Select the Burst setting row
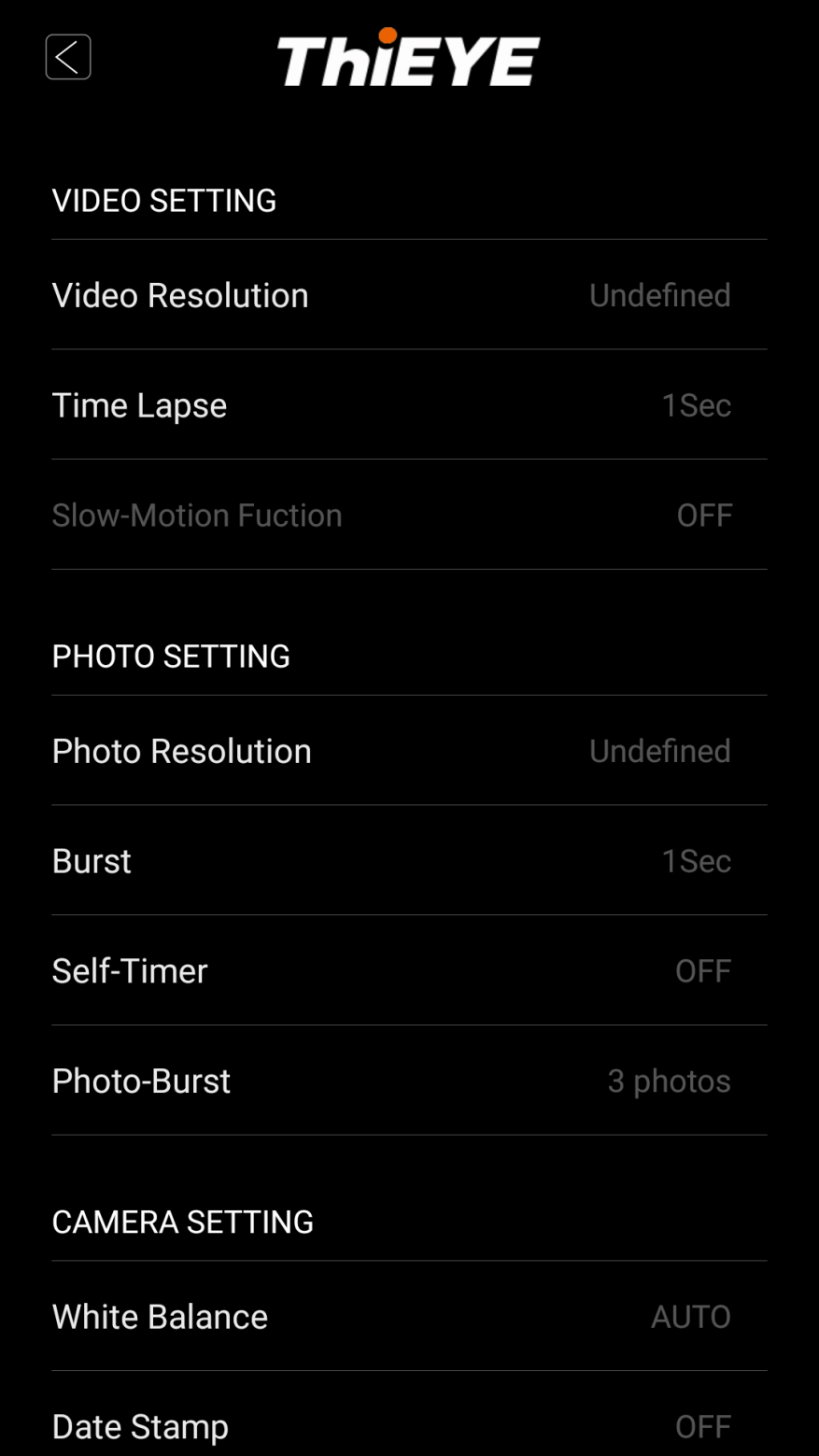819x1456 pixels. [409, 861]
